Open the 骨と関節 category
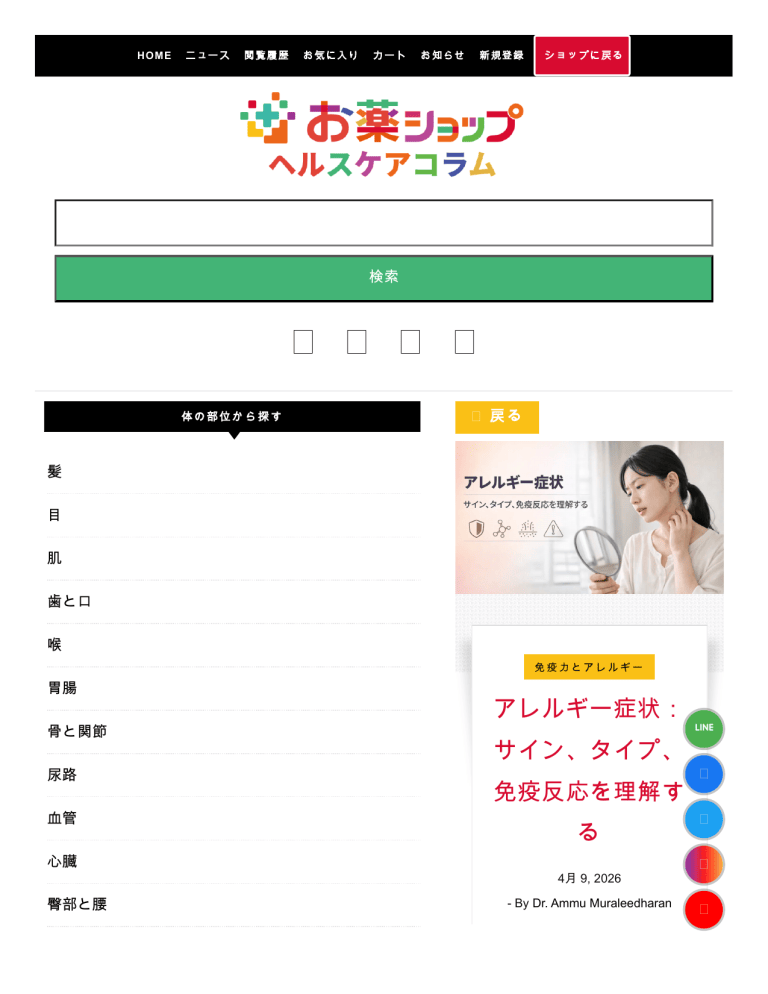 pyautogui.click(x=233, y=732)
